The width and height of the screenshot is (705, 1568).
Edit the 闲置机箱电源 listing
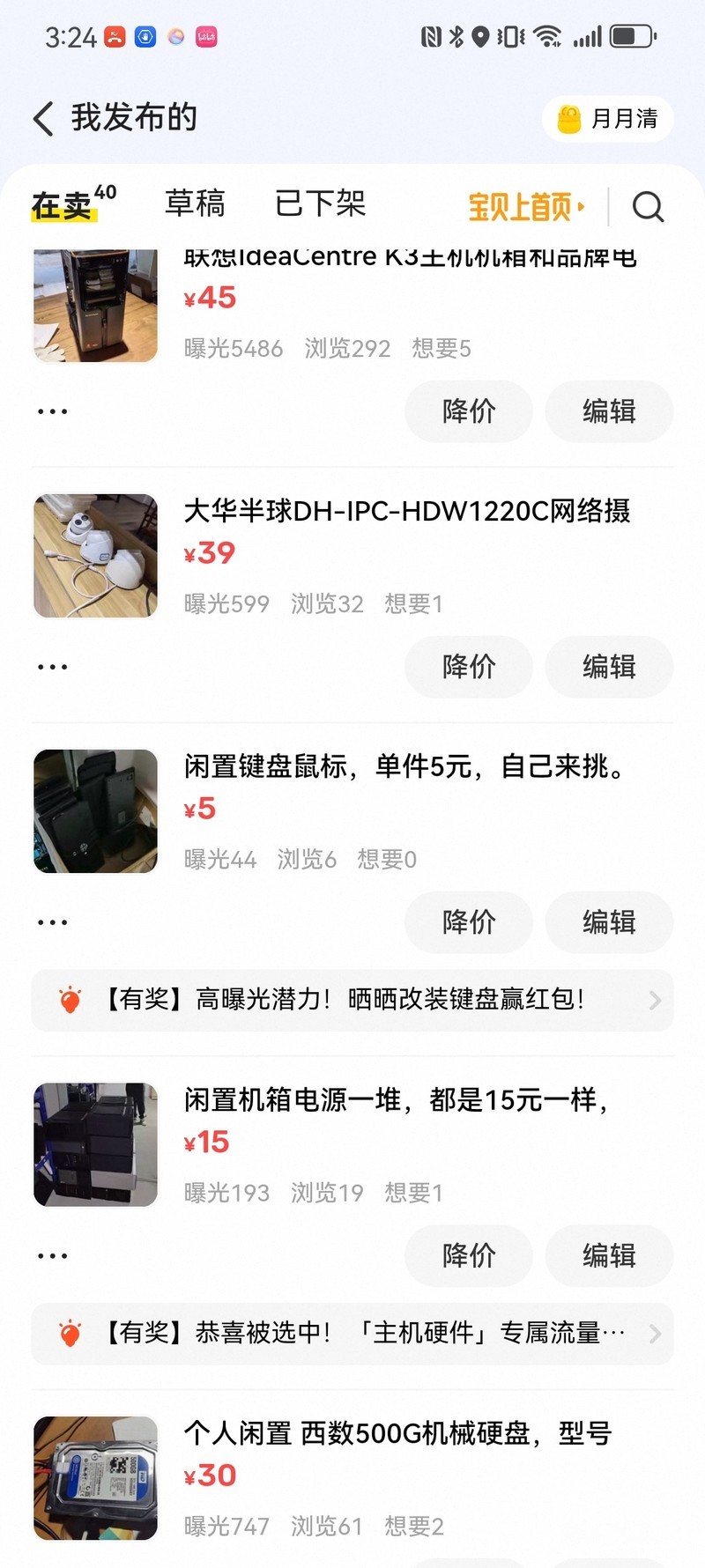pos(609,1255)
